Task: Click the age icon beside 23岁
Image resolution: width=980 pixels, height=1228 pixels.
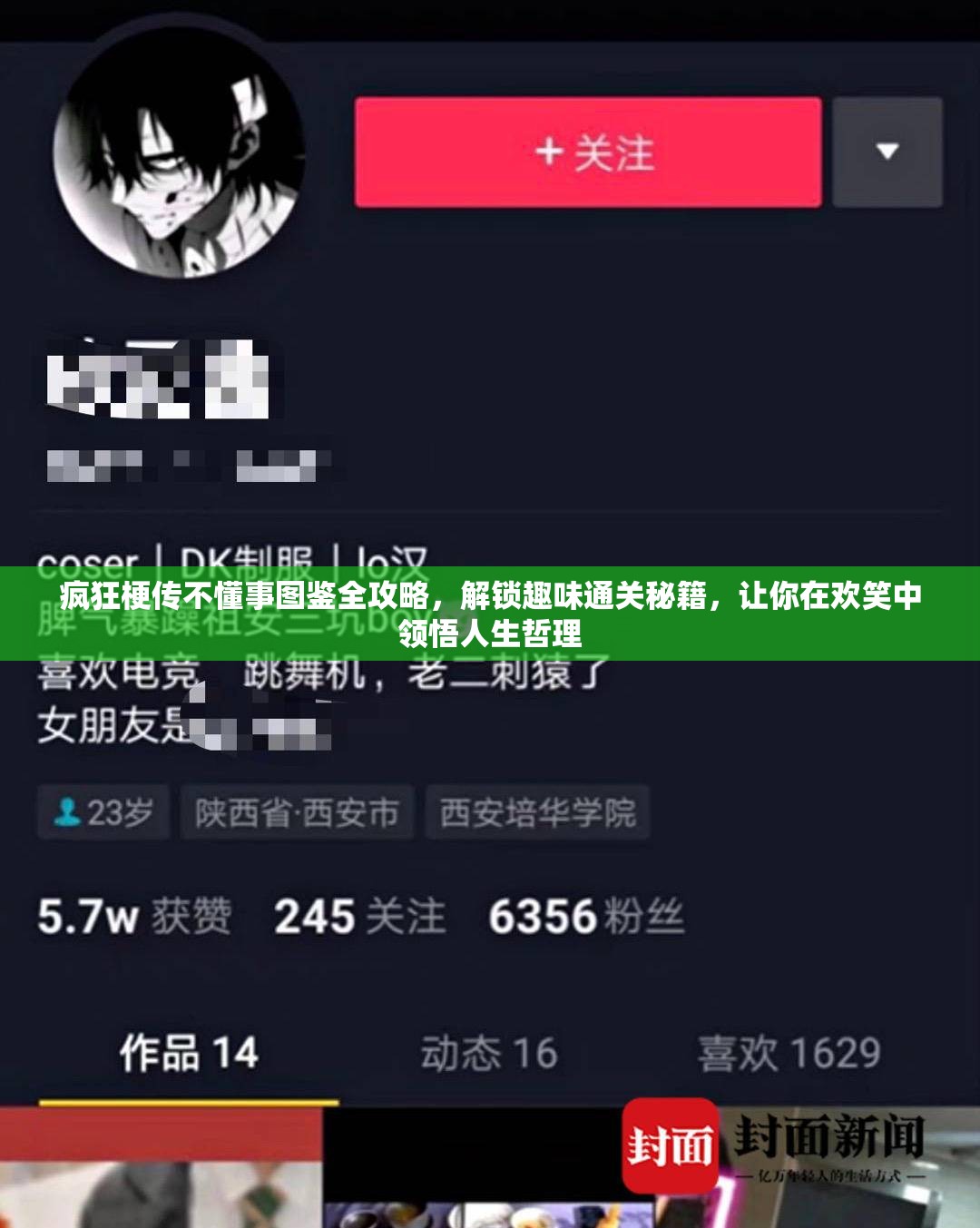Action: click(65, 814)
